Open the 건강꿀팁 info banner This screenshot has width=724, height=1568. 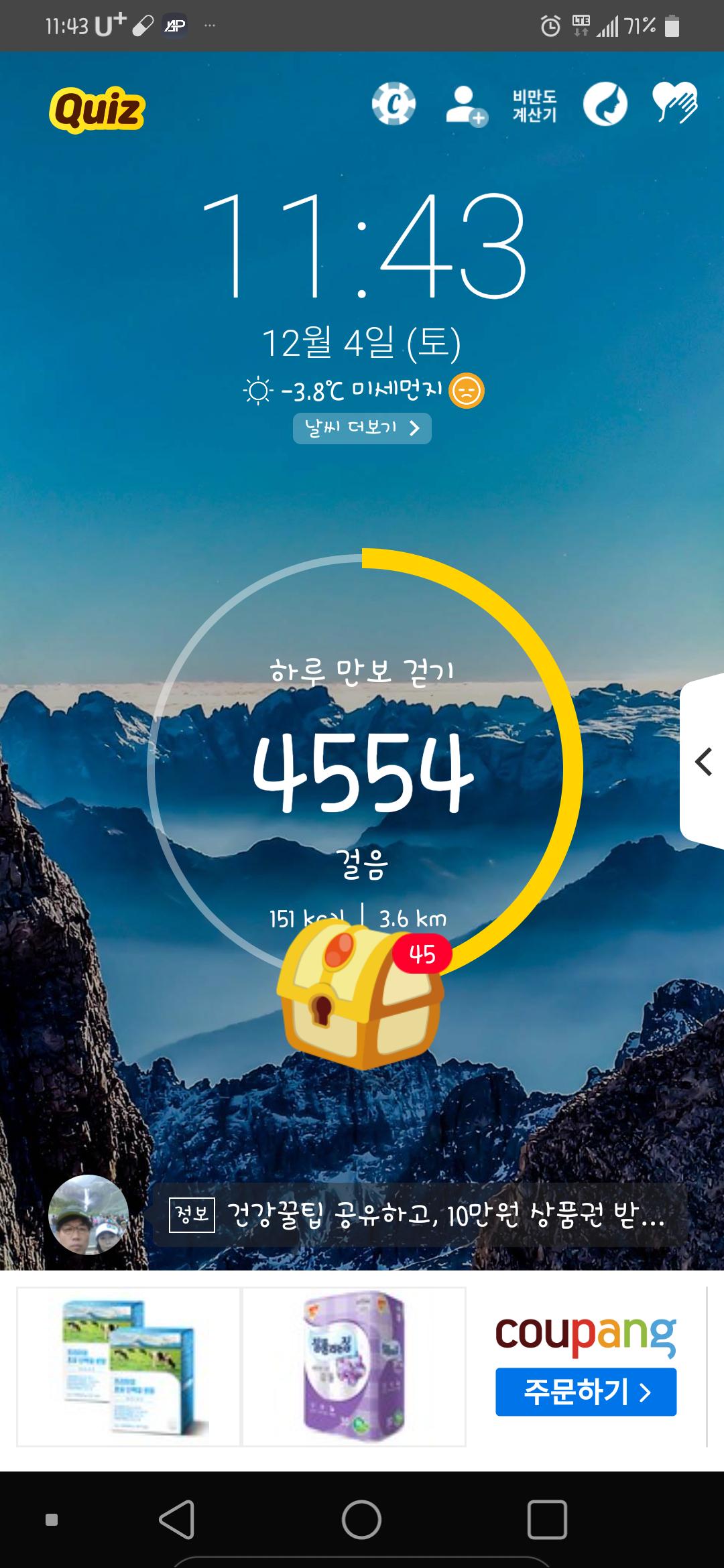[419, 1215]
